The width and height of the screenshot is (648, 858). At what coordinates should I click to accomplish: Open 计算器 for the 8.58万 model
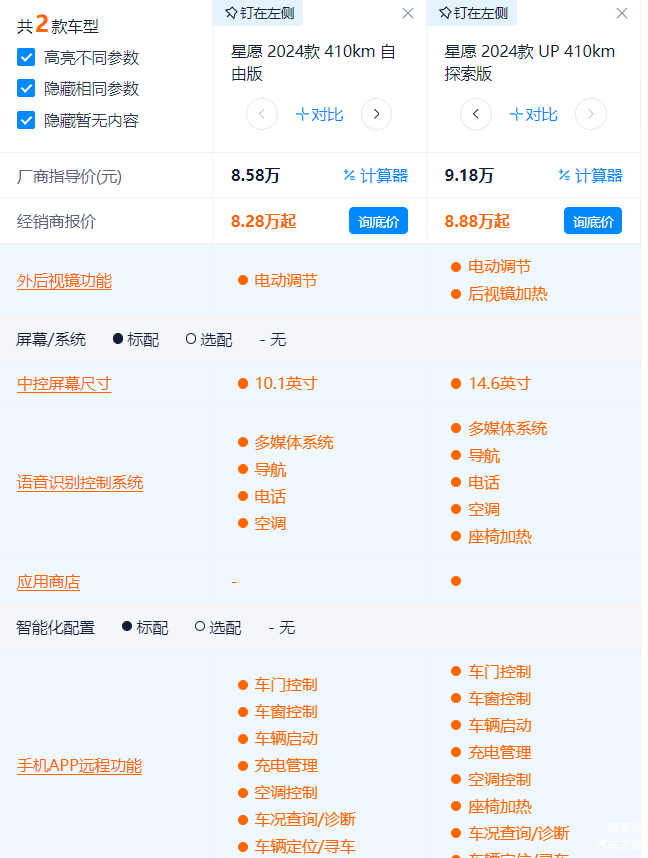375,176
